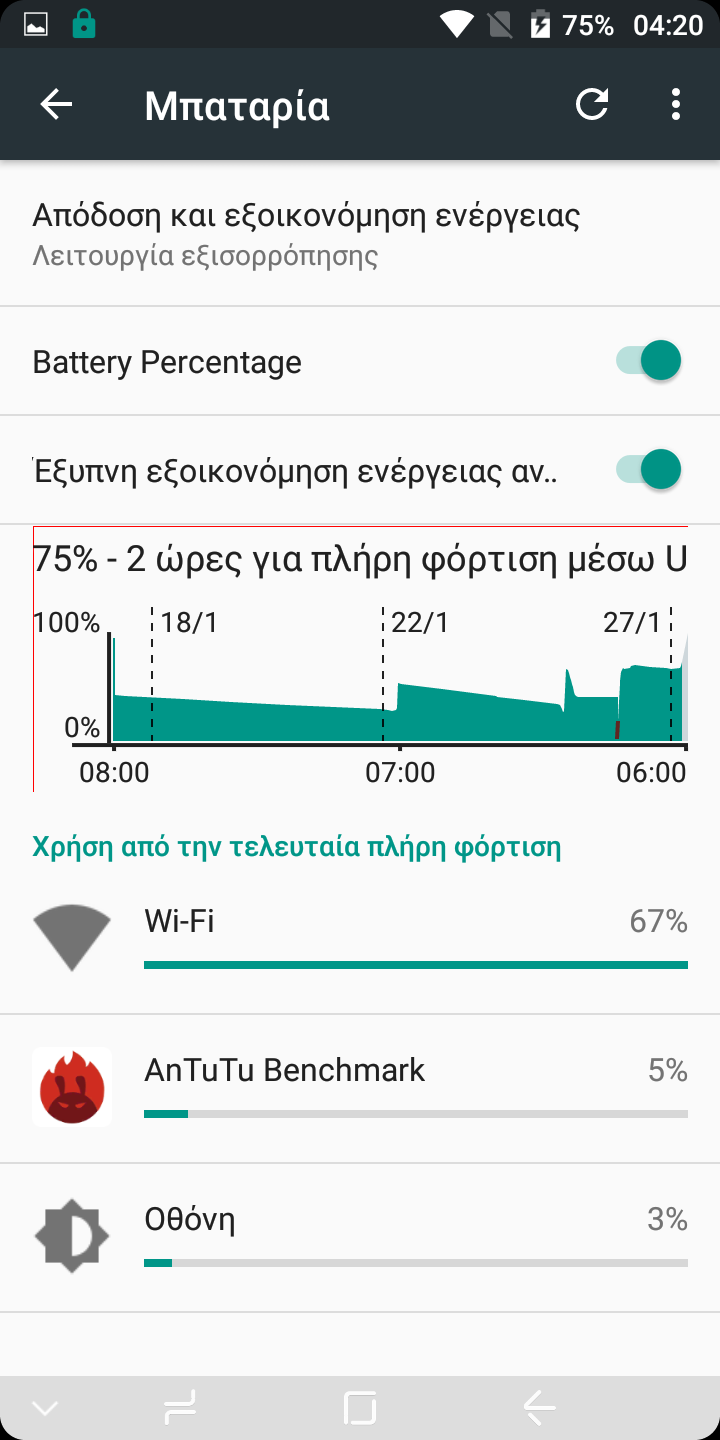Refresh the battery statistics
The height and width of the screenshot is (1440, 720).
(x=592, y=104)
